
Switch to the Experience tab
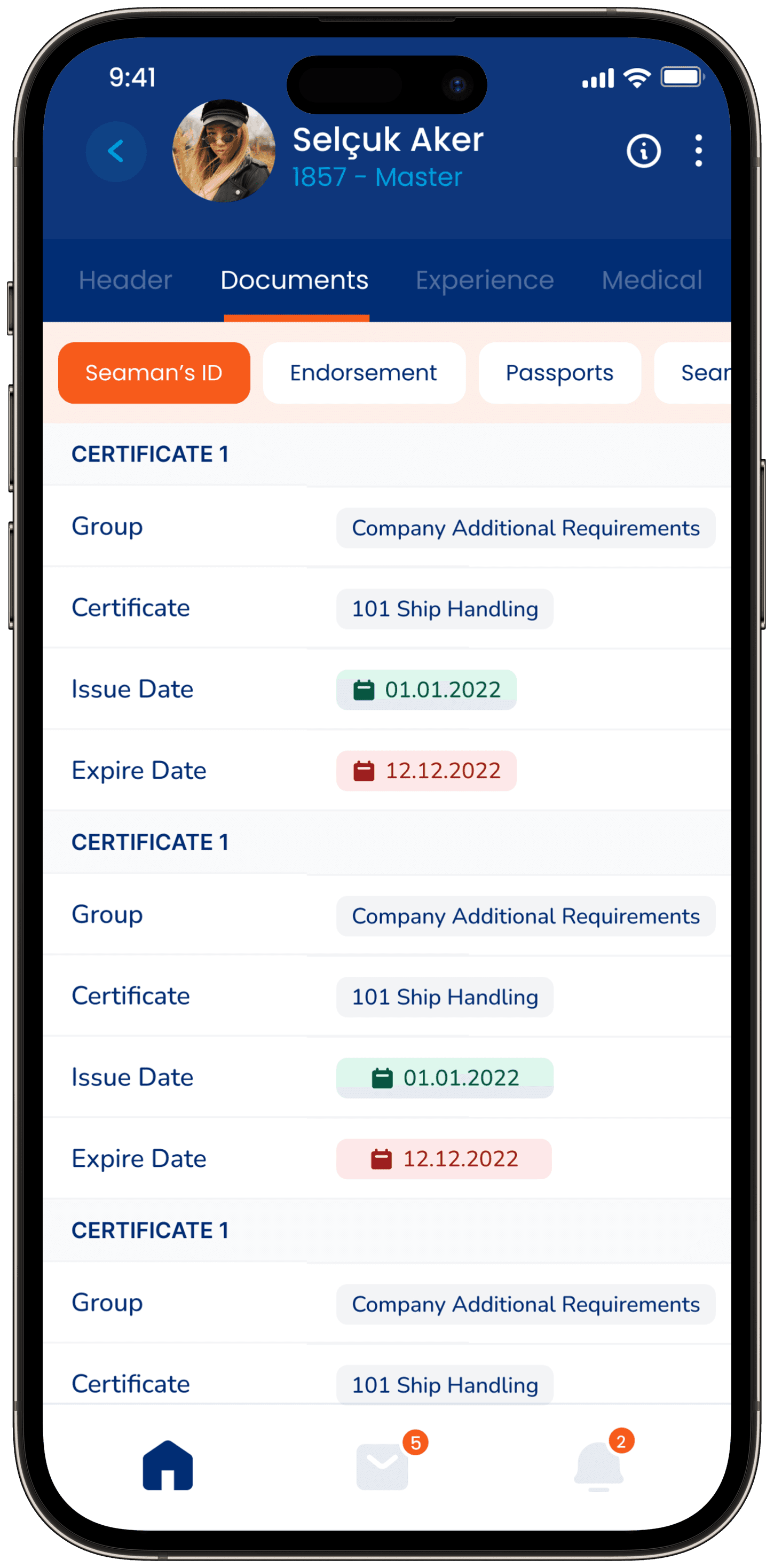(x=485, y=280)
